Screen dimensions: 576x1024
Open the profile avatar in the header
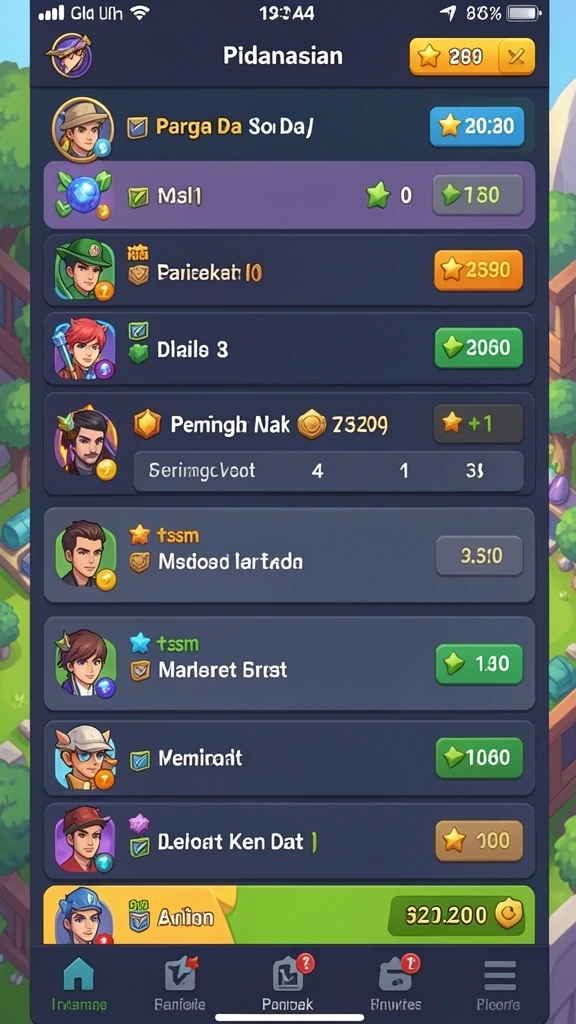(x=69, y=56)
